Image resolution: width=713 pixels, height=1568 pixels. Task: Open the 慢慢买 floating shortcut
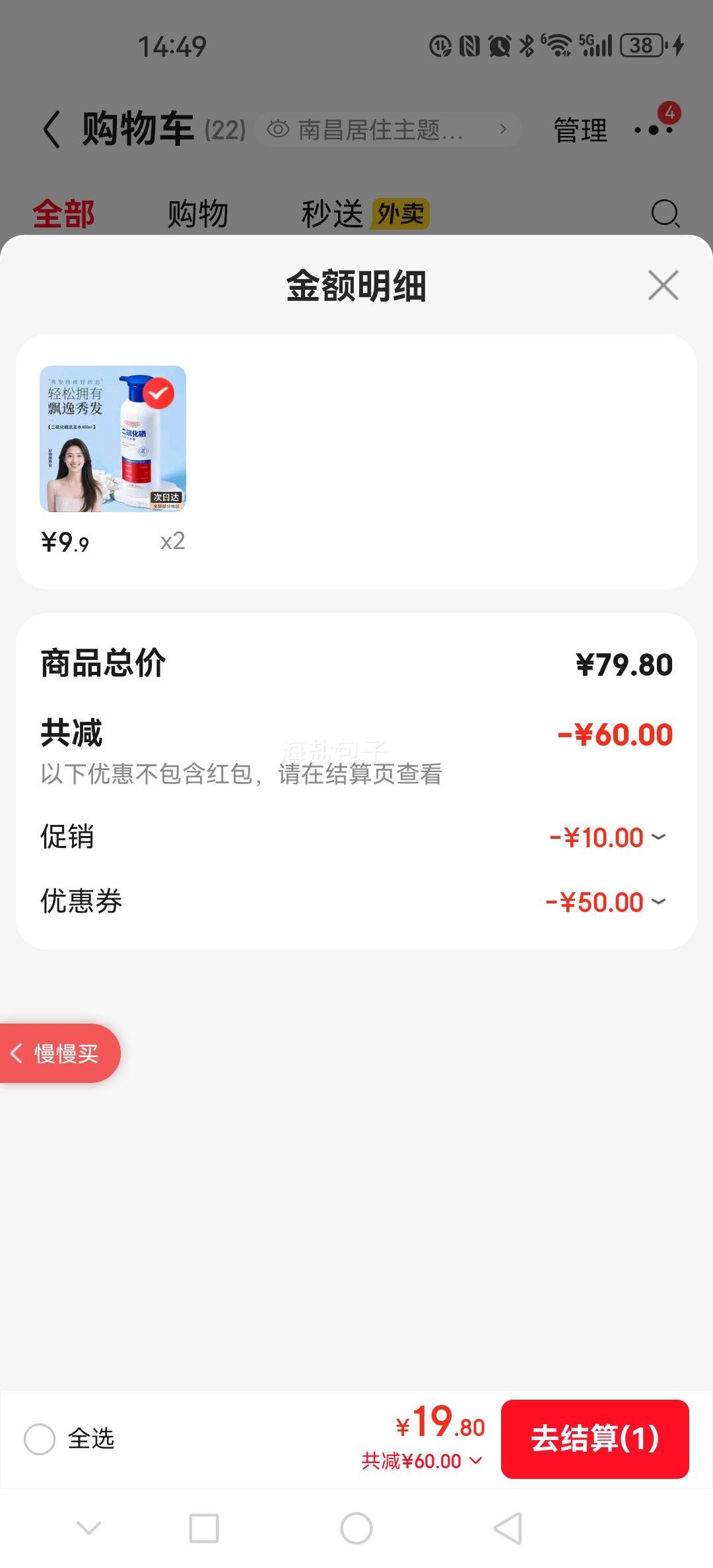59,1053
